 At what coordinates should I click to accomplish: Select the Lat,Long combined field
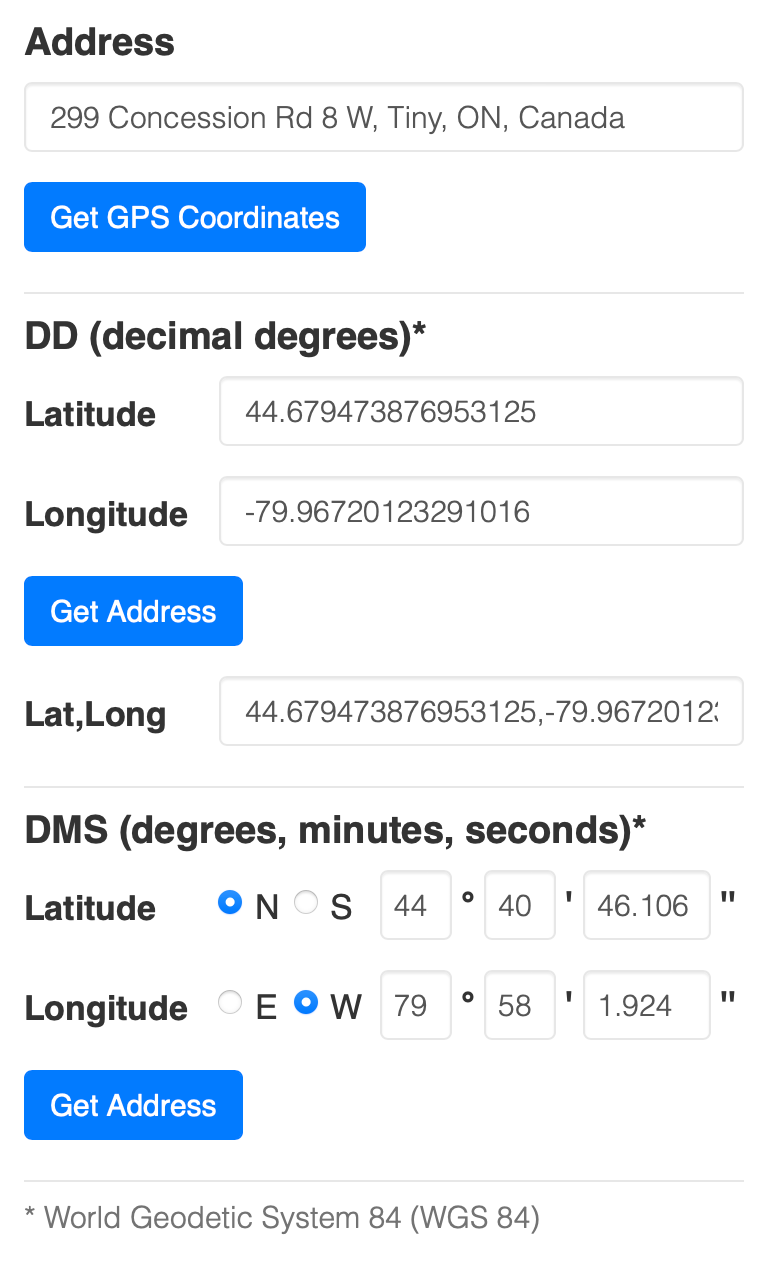[481, 711]
